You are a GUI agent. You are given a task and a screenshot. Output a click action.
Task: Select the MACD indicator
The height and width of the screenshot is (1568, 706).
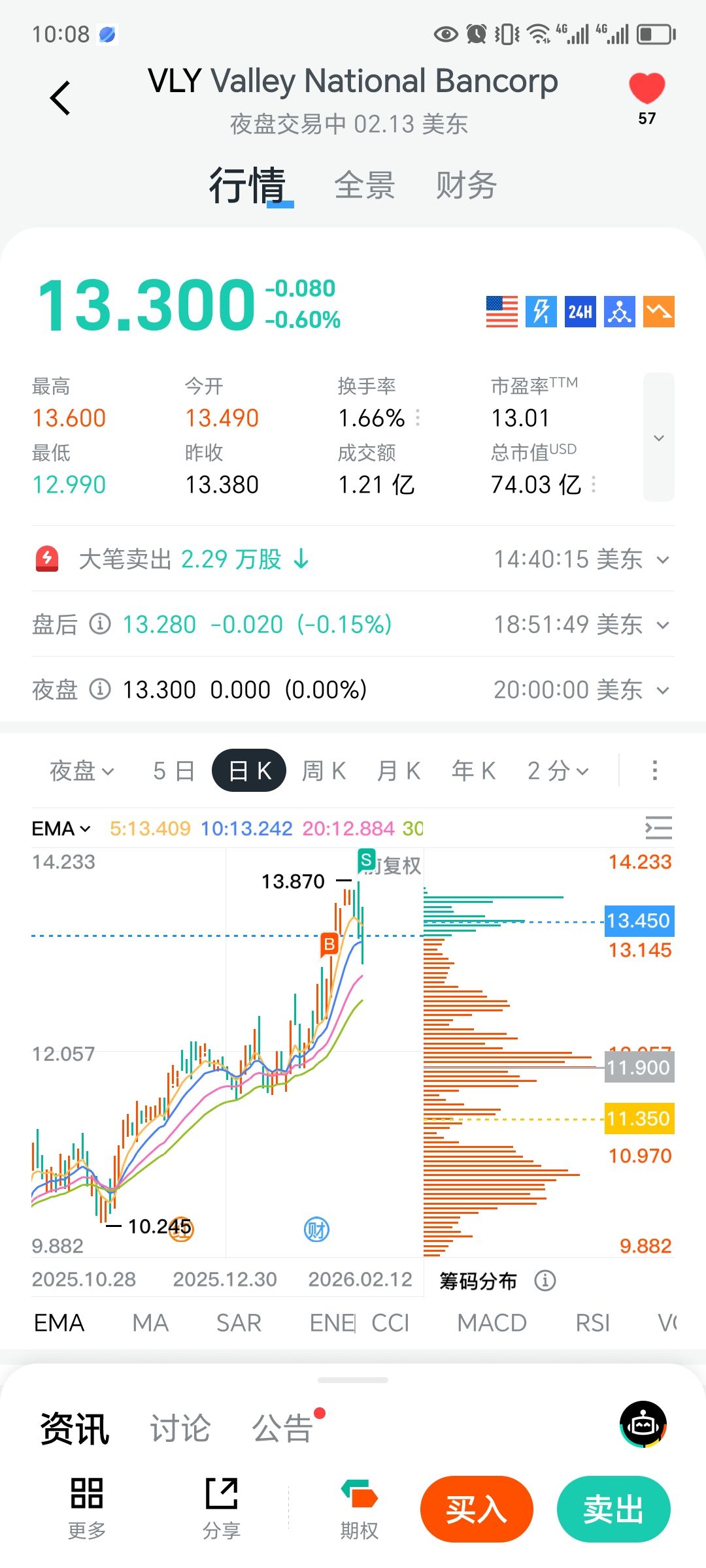(x=492, y=1323)
